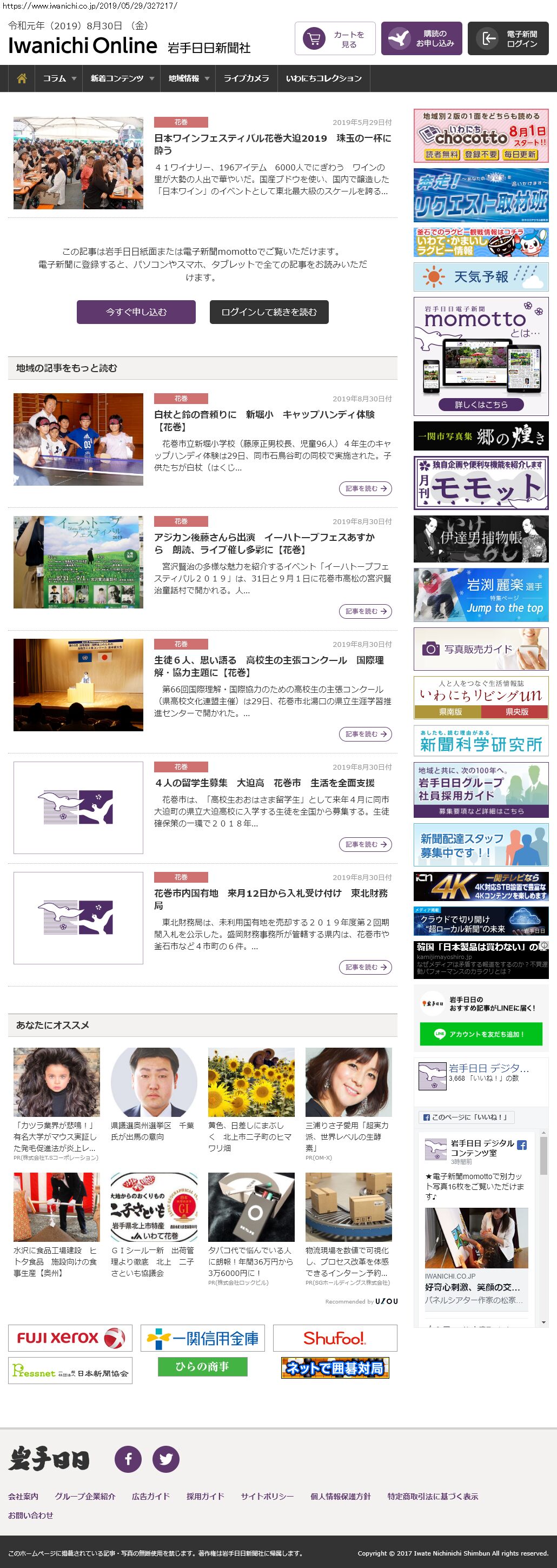Image resolution: width=557 pixels, height=1568 pixels.
Task: Expand the 地域情報 menu
Action: [188, 78]
